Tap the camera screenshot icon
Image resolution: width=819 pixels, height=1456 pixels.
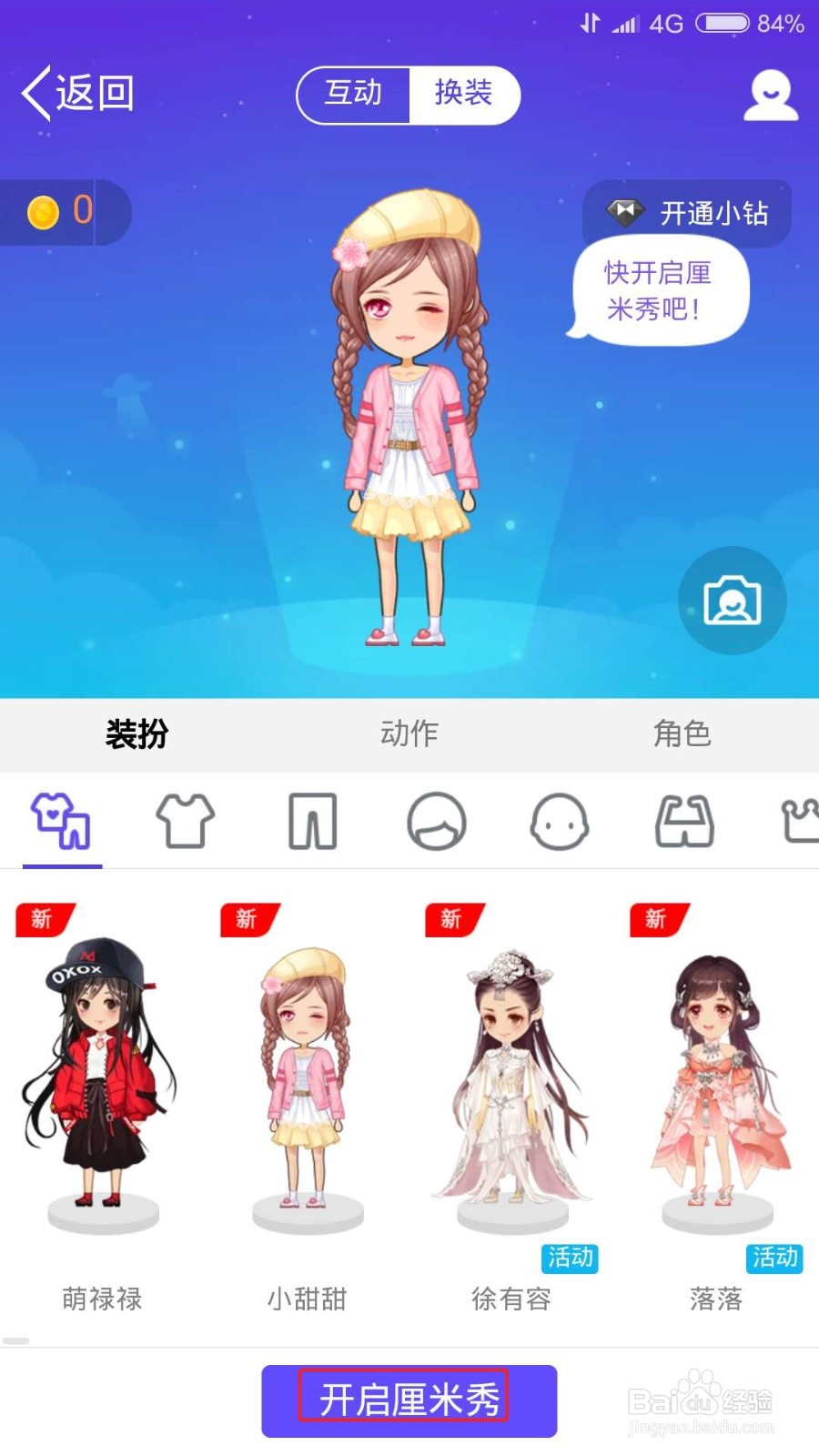(732, 601)
